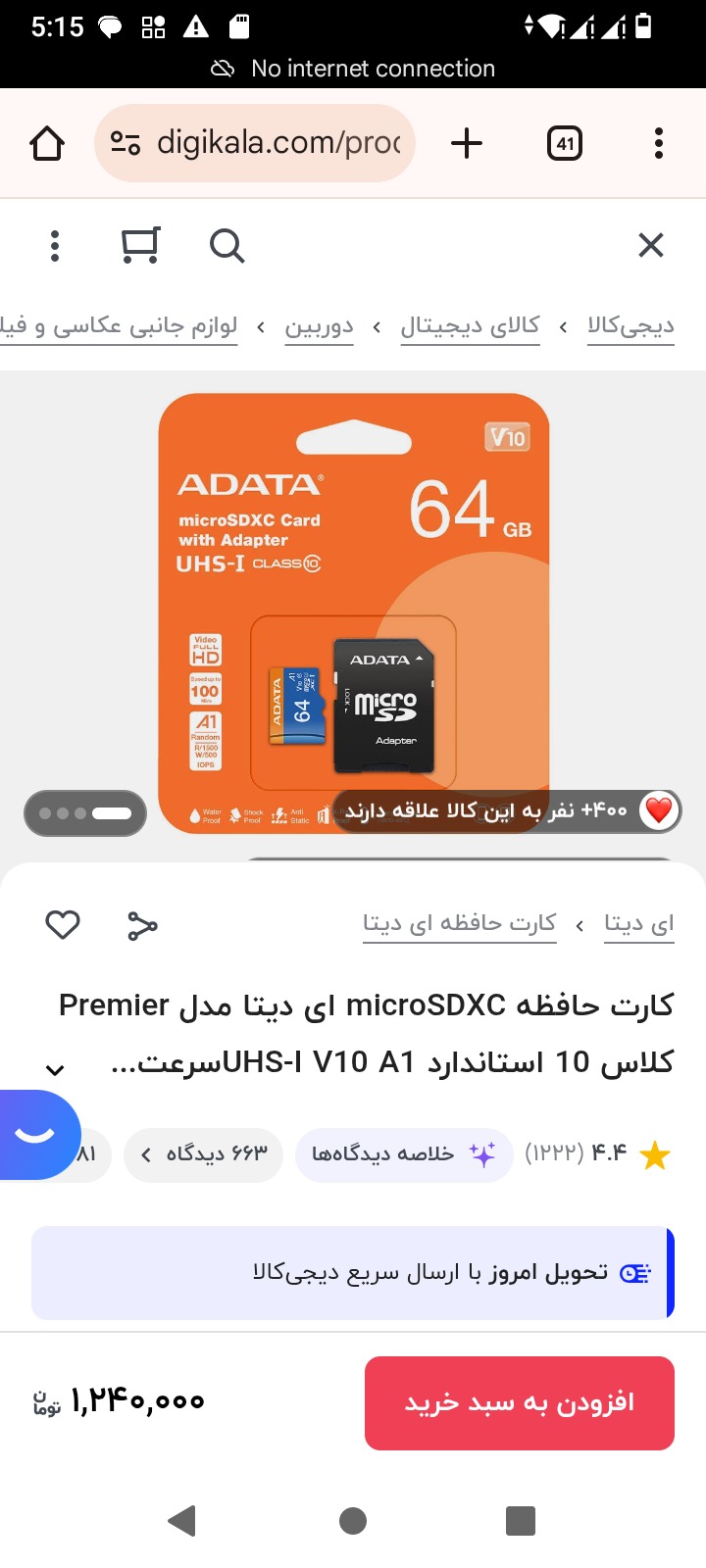Screen dimensions: 706x1568
Task: Open the خلاصه دیدگاه‌ها reviews summary chip
Action: click(403, 1153)
